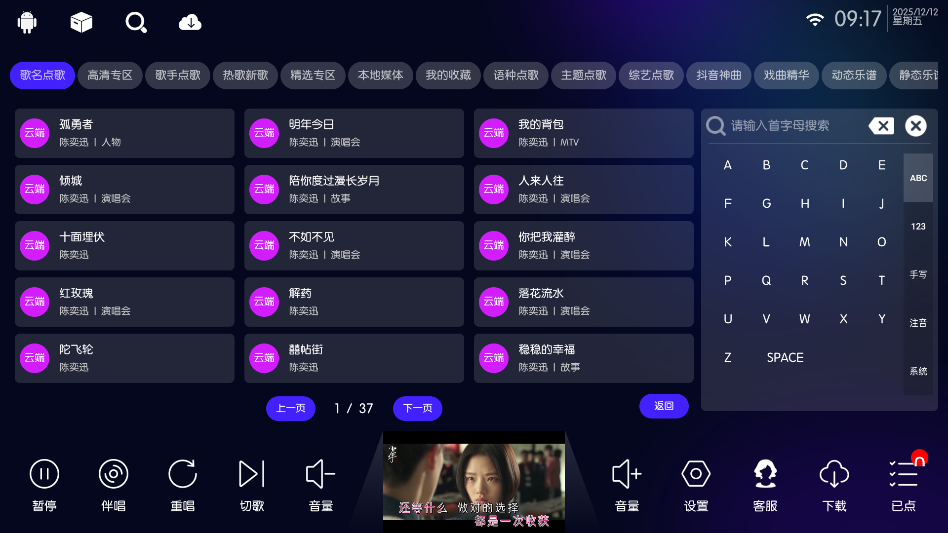
Task: Pause playback with 暂停
Action: (x=44, y=486)
